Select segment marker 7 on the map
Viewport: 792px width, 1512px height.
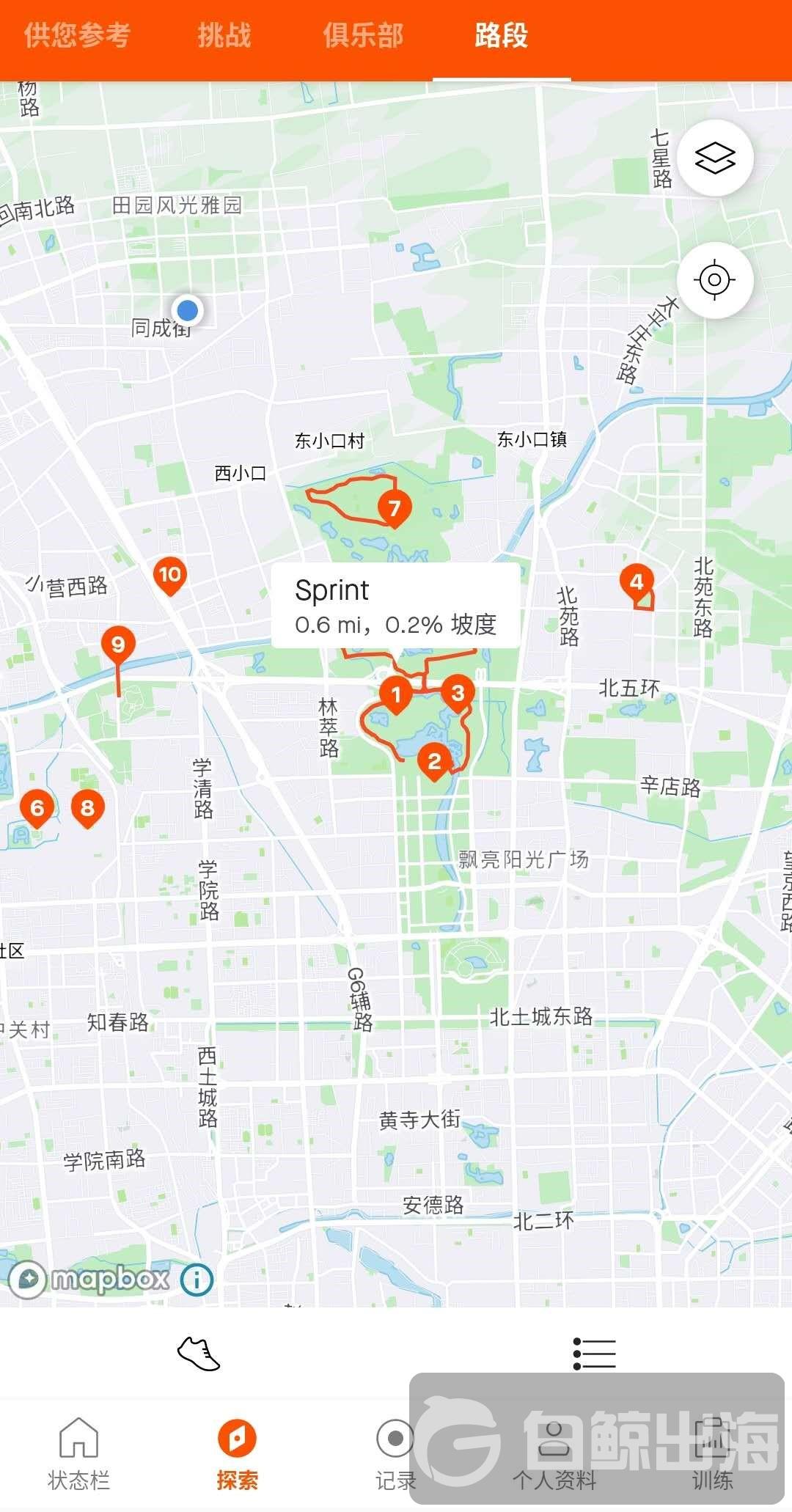coord(395,508)
